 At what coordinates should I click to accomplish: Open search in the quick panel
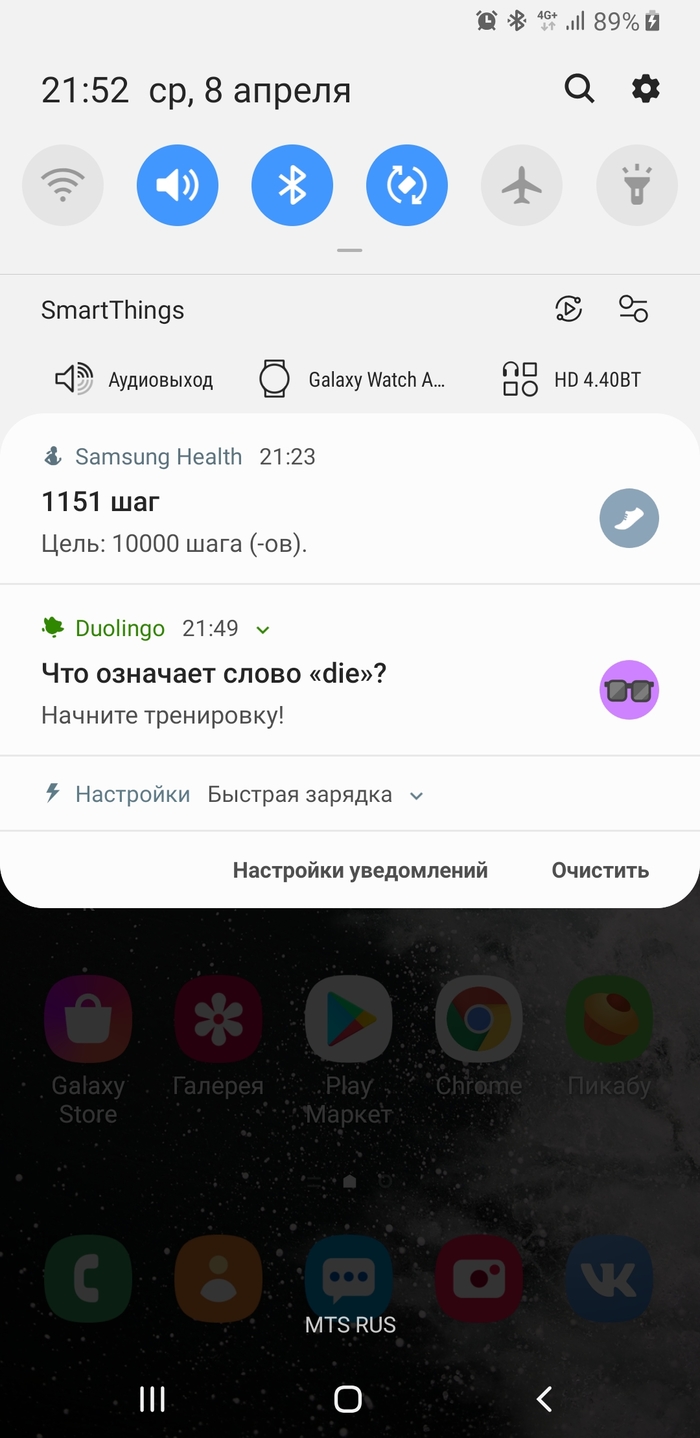tap(579, 89)
